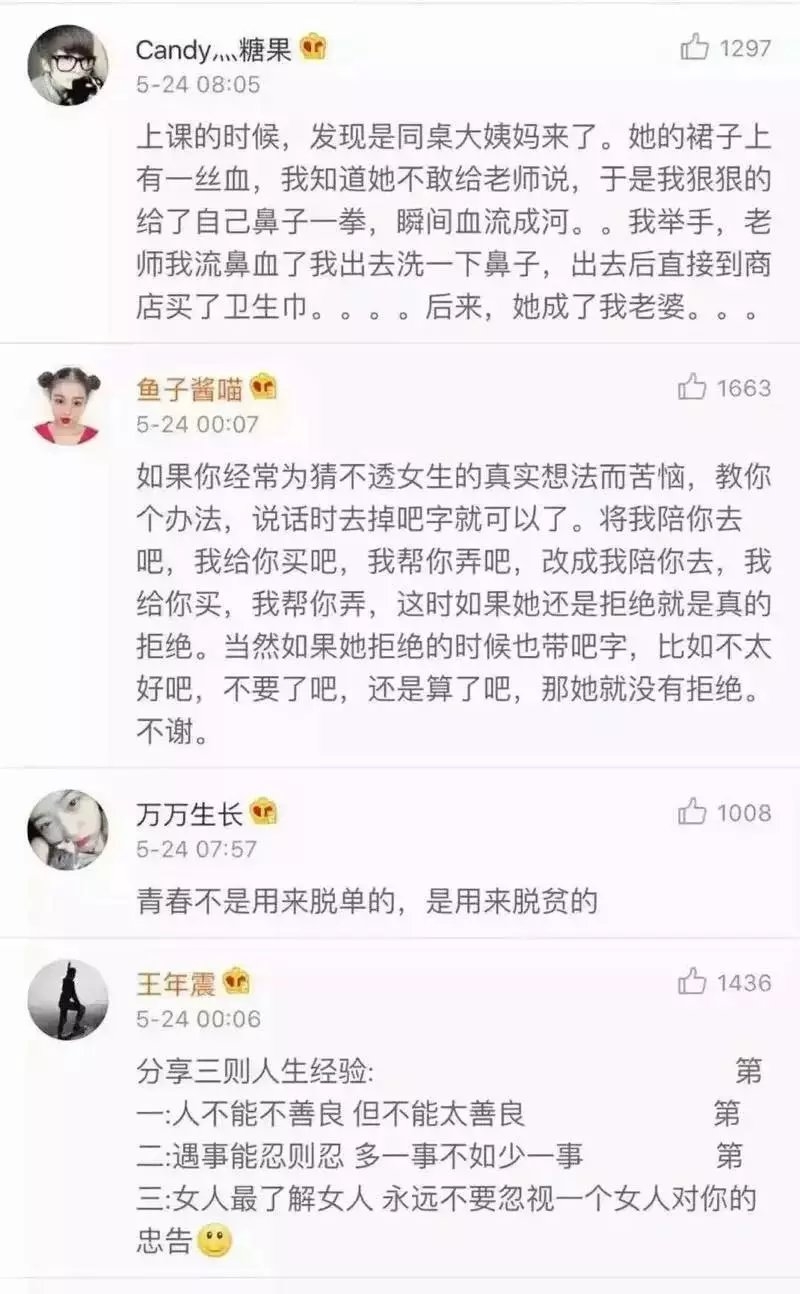Like 王年震's comment
Screen dimensions: 800x1294
pyautogui.click(x=693, y=982)
